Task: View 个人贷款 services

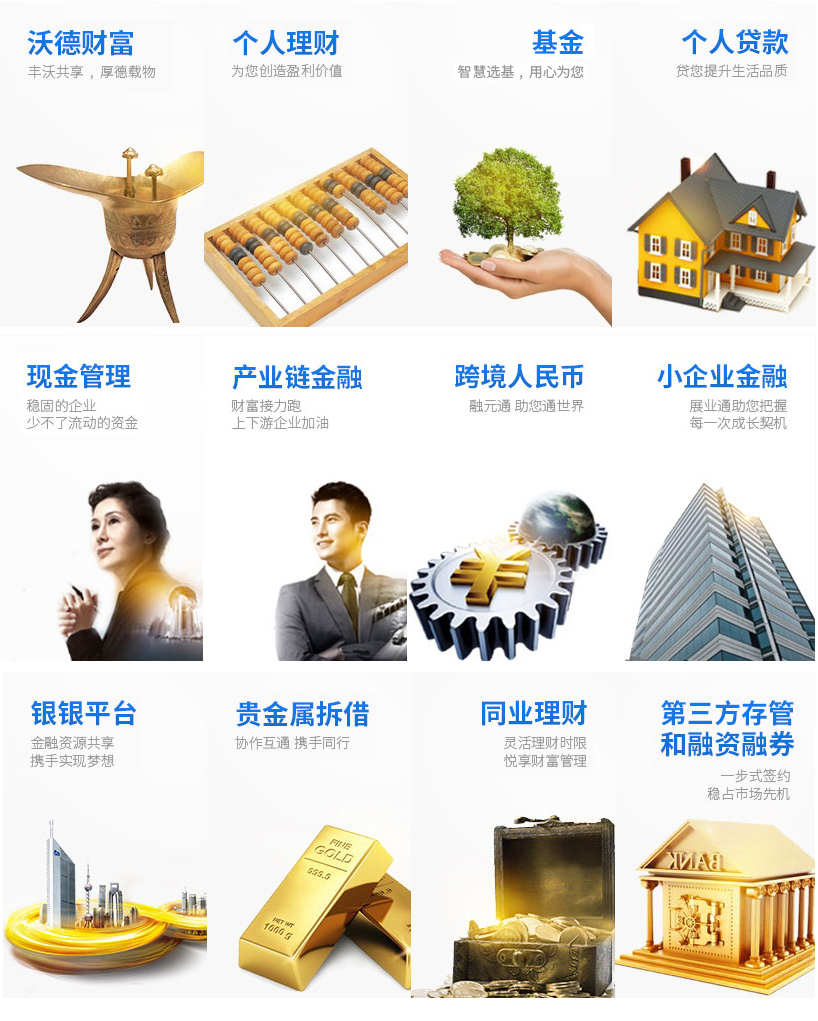Action: [x=714, y=165]
